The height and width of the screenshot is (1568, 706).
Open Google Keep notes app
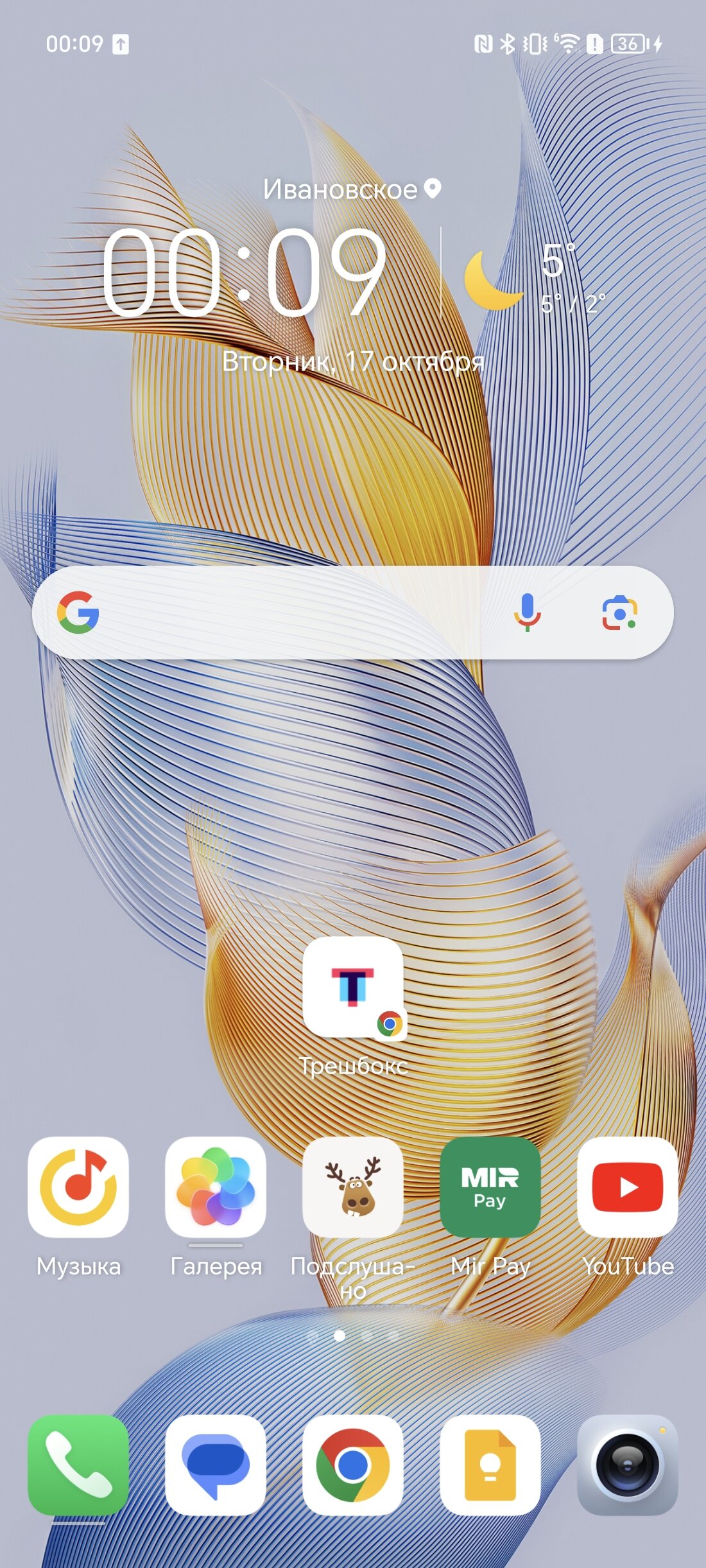pos(490,1465)
